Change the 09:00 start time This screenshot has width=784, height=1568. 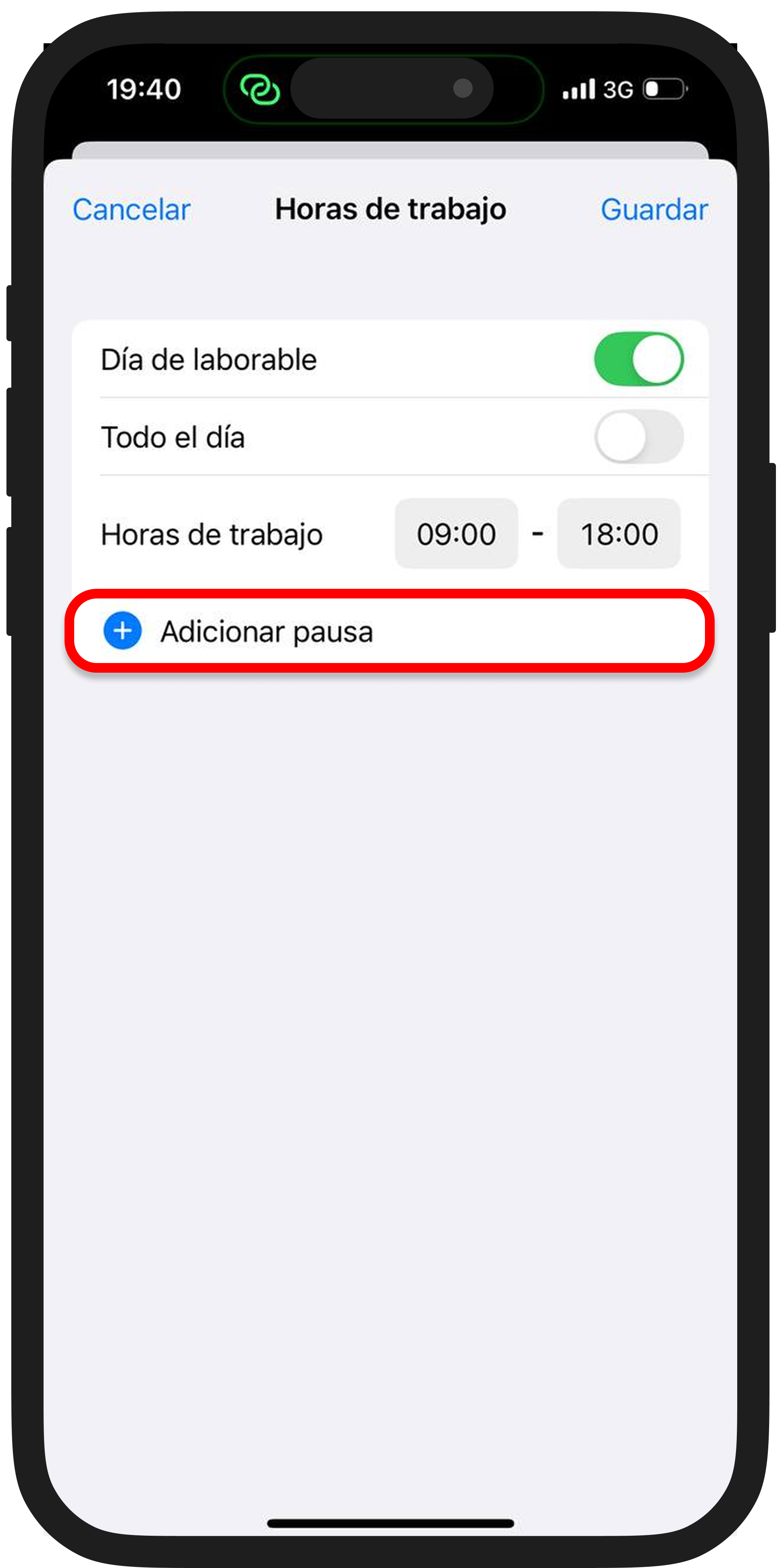coord(456,534)
